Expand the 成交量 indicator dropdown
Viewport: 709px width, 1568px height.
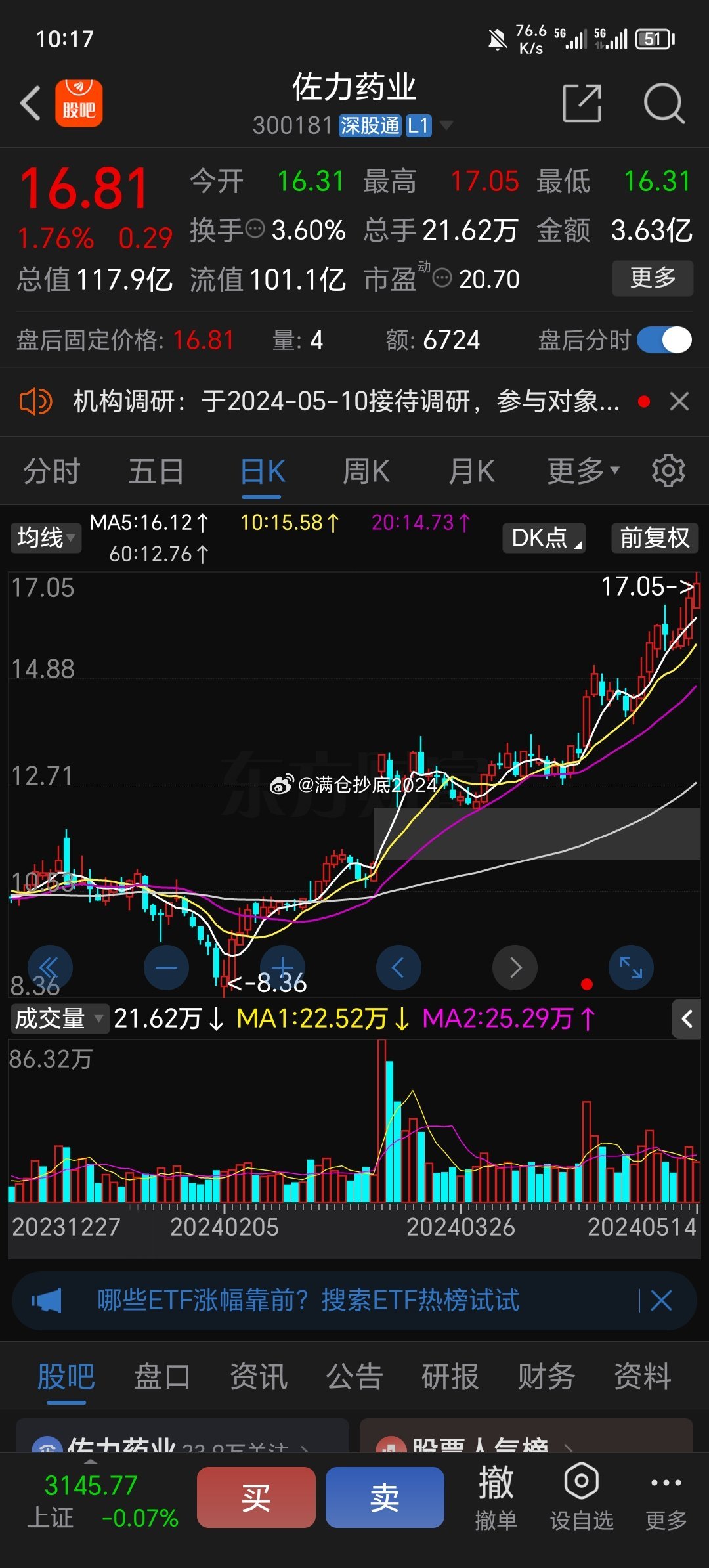point(59,1018)
